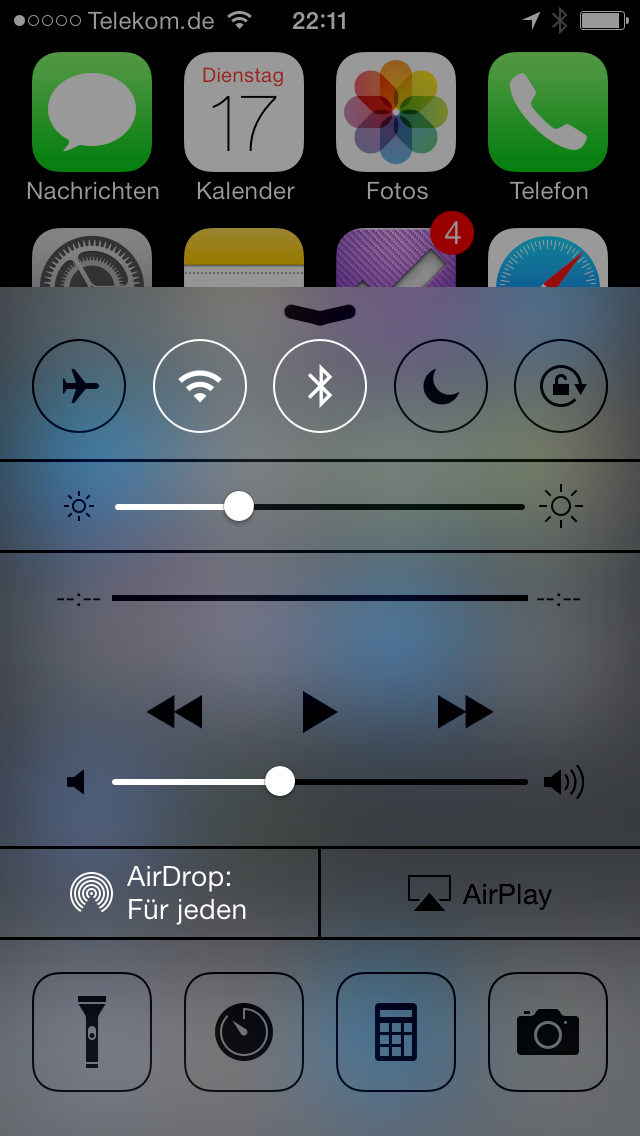Disable the Bluetooth toggle
The image size is (640, 1136).
320,386
